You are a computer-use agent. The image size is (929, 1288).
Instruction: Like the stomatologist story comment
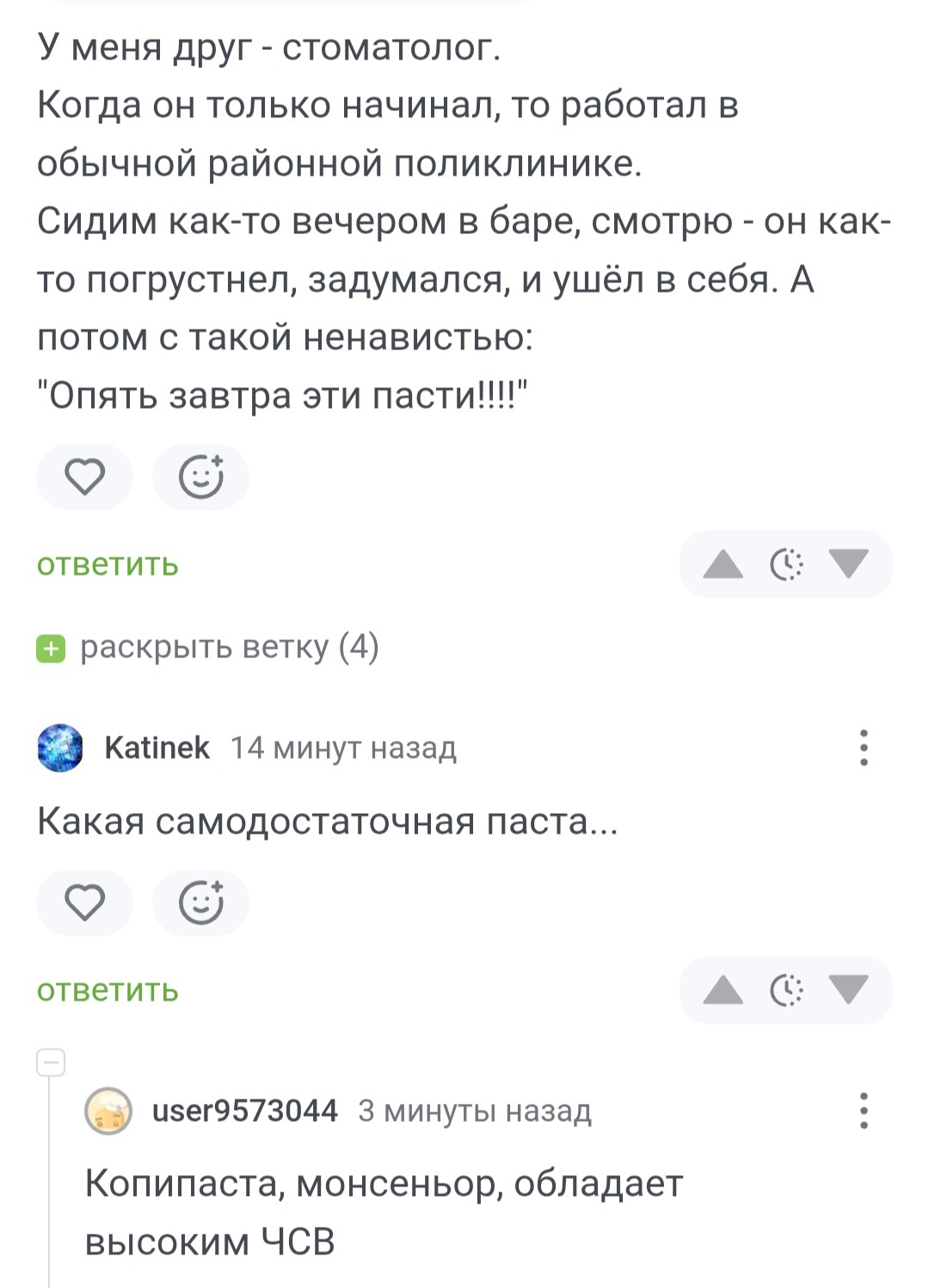point(84,477)
